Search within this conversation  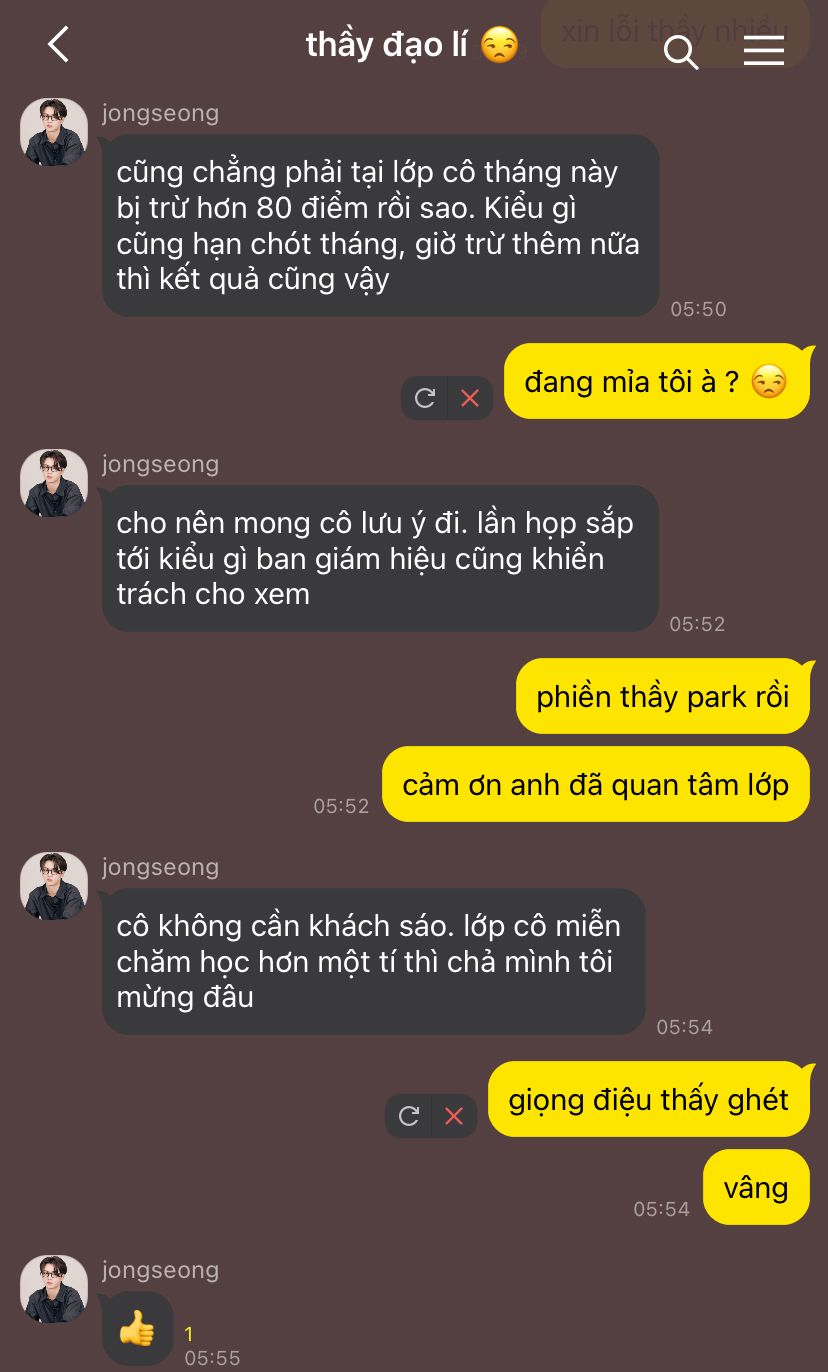pyautogui.click(x=681, y=52)
